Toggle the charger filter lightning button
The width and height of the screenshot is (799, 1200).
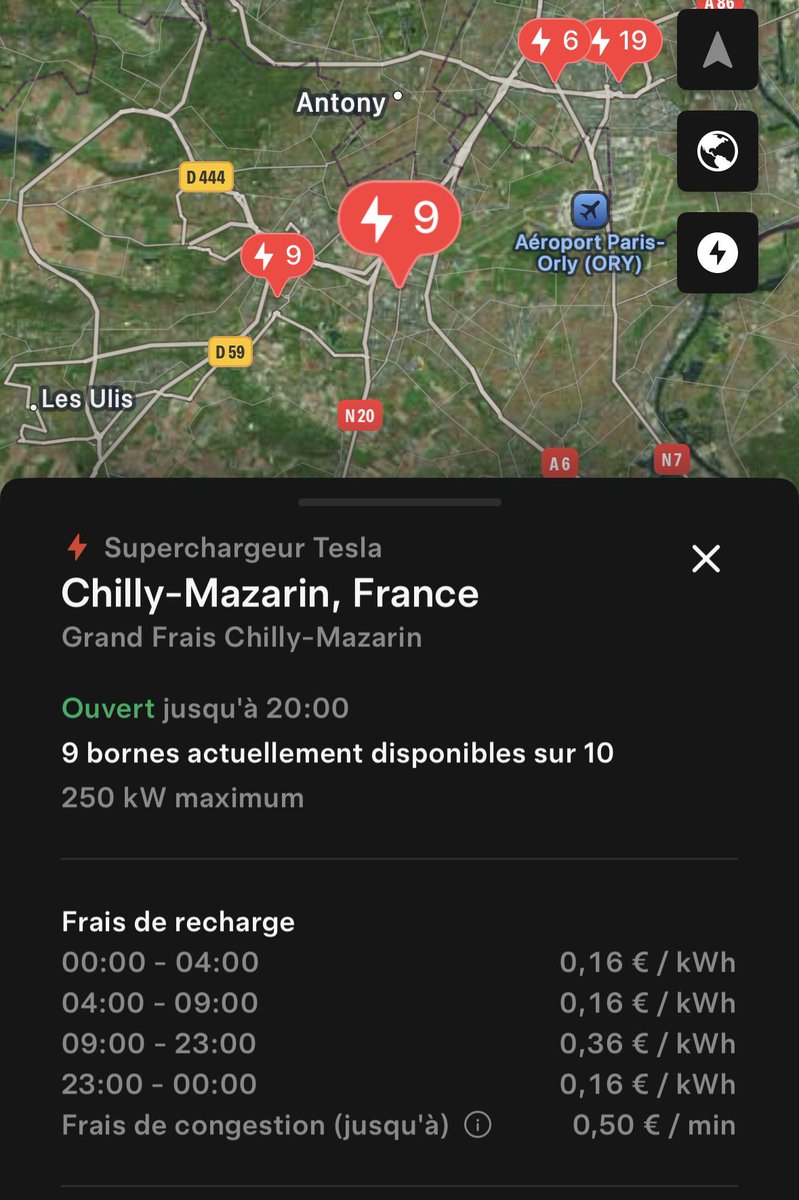coord(717,253)
